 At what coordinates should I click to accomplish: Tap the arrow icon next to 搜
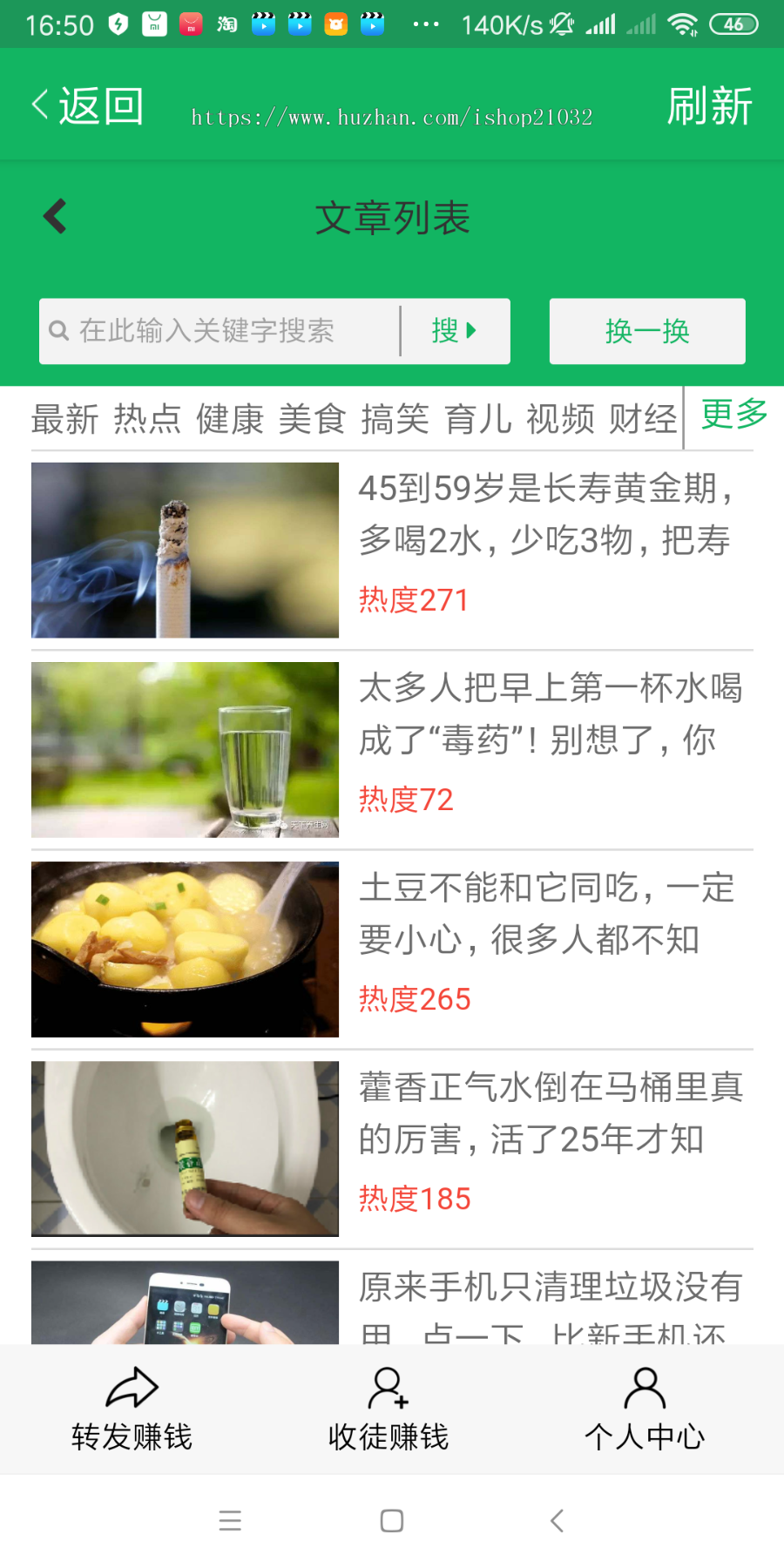click(471, 331)
